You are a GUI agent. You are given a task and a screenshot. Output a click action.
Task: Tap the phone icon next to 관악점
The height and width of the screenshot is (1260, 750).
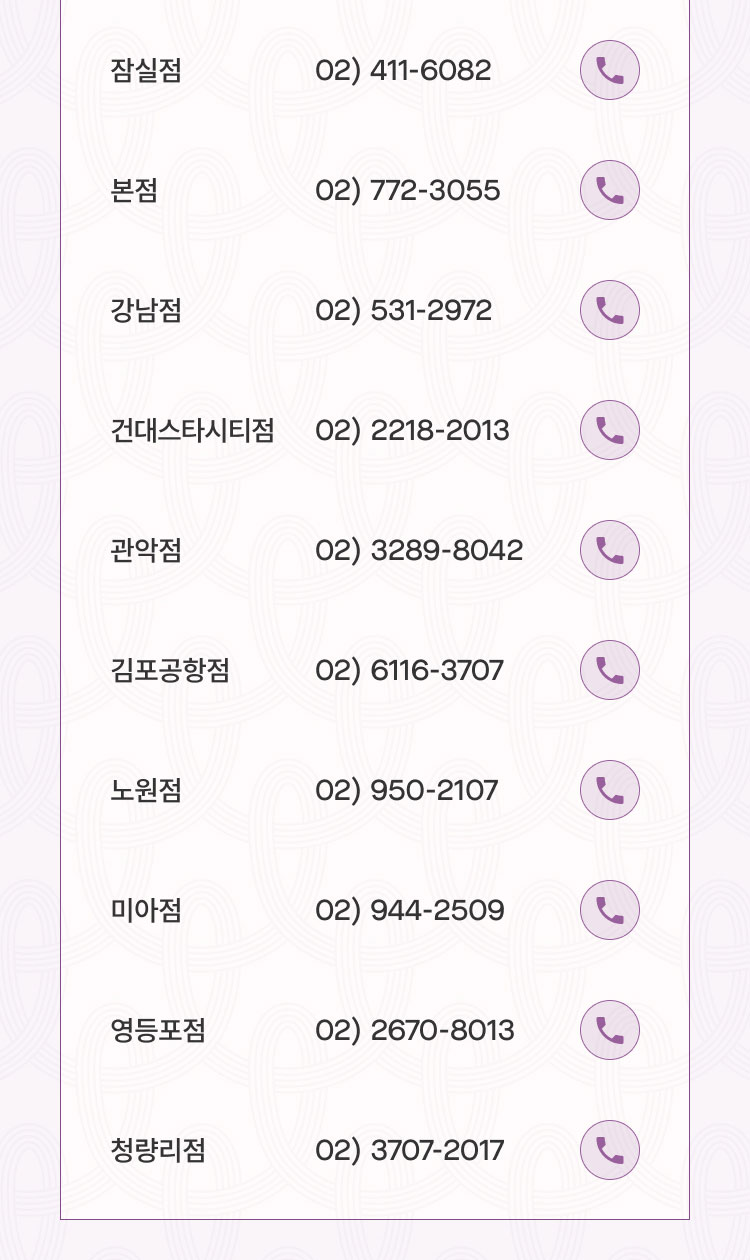(610, 550)
